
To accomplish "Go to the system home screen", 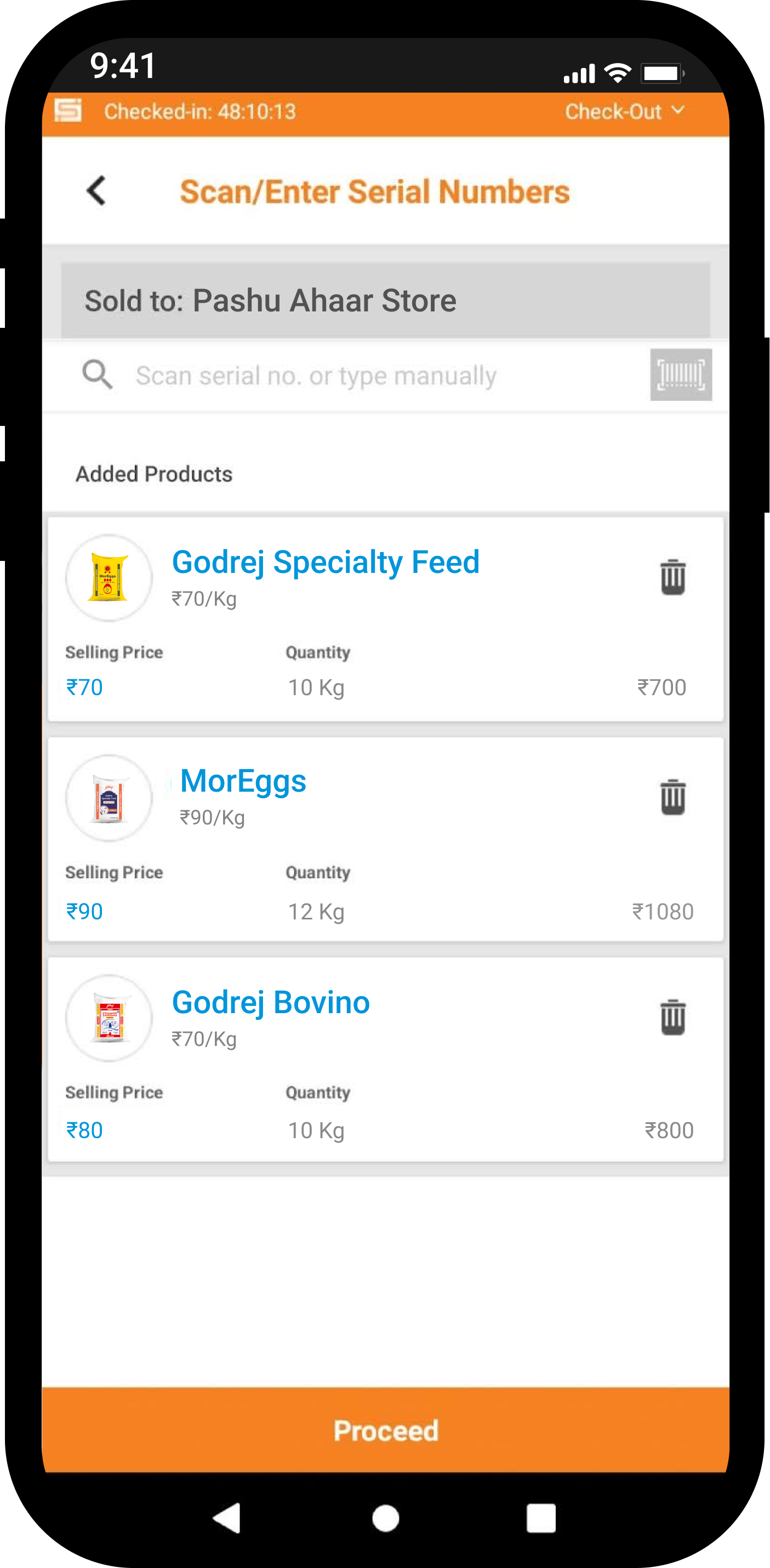I will point(385,1518).
